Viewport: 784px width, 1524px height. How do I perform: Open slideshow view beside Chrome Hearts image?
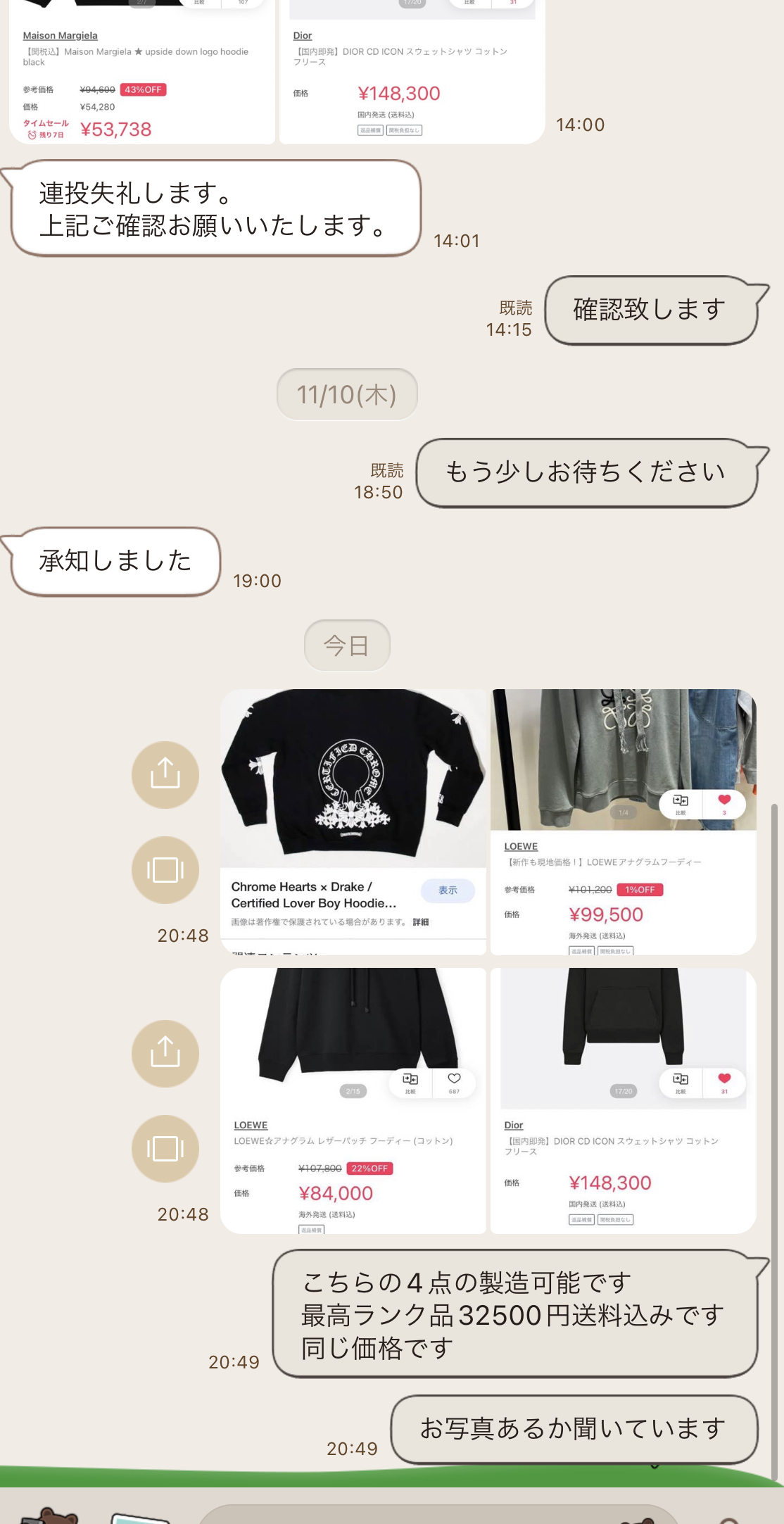(x=165, y=869)
